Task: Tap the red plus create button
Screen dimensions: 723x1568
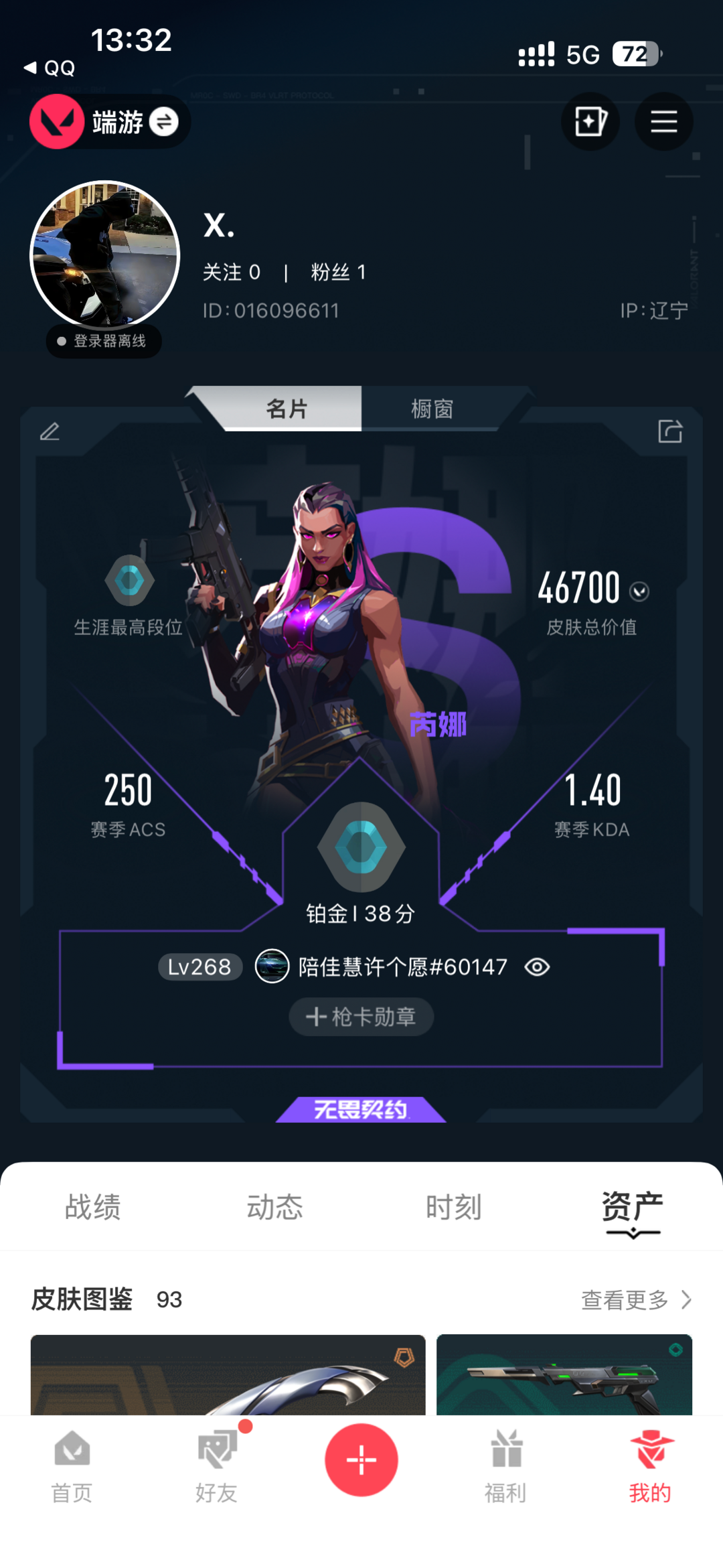Action: 361,1460
